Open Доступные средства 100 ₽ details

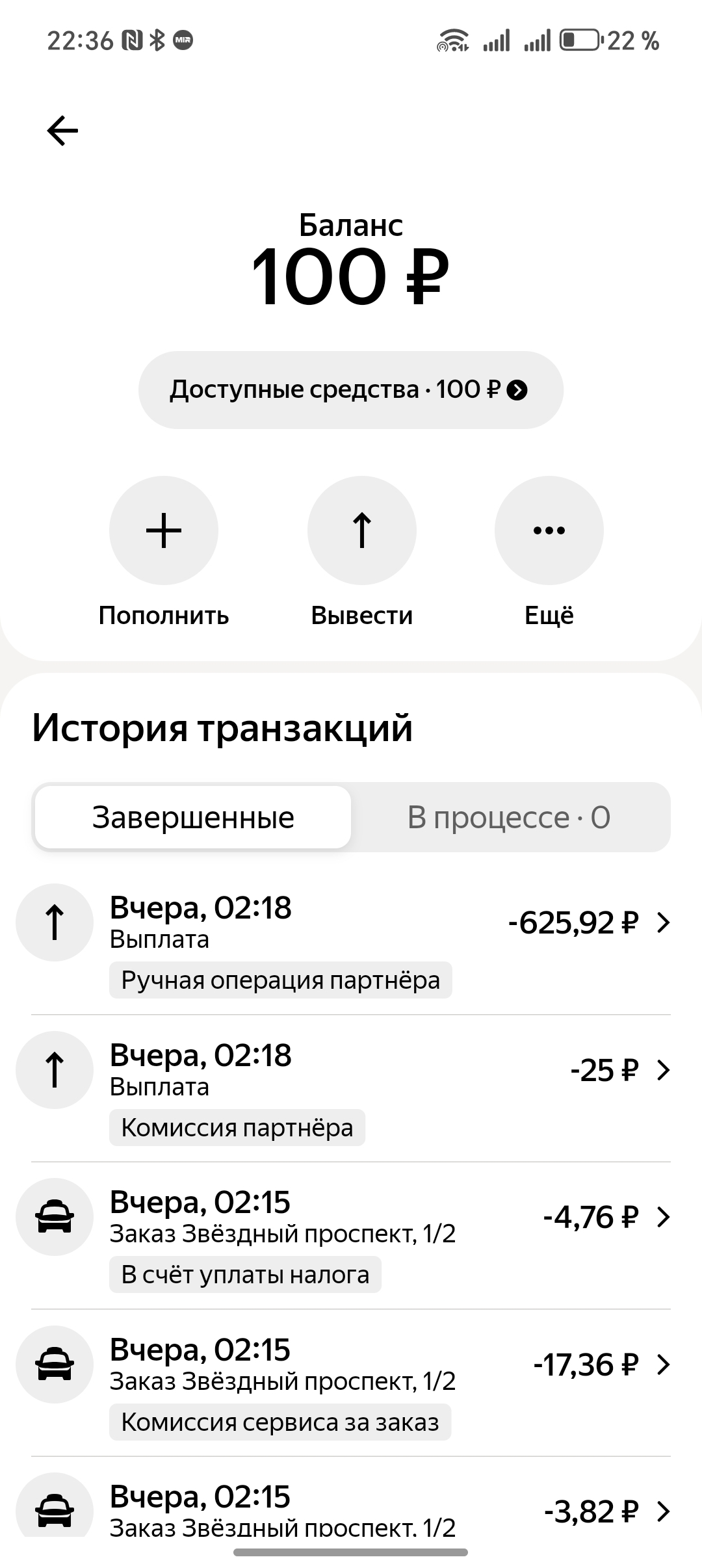350,390
